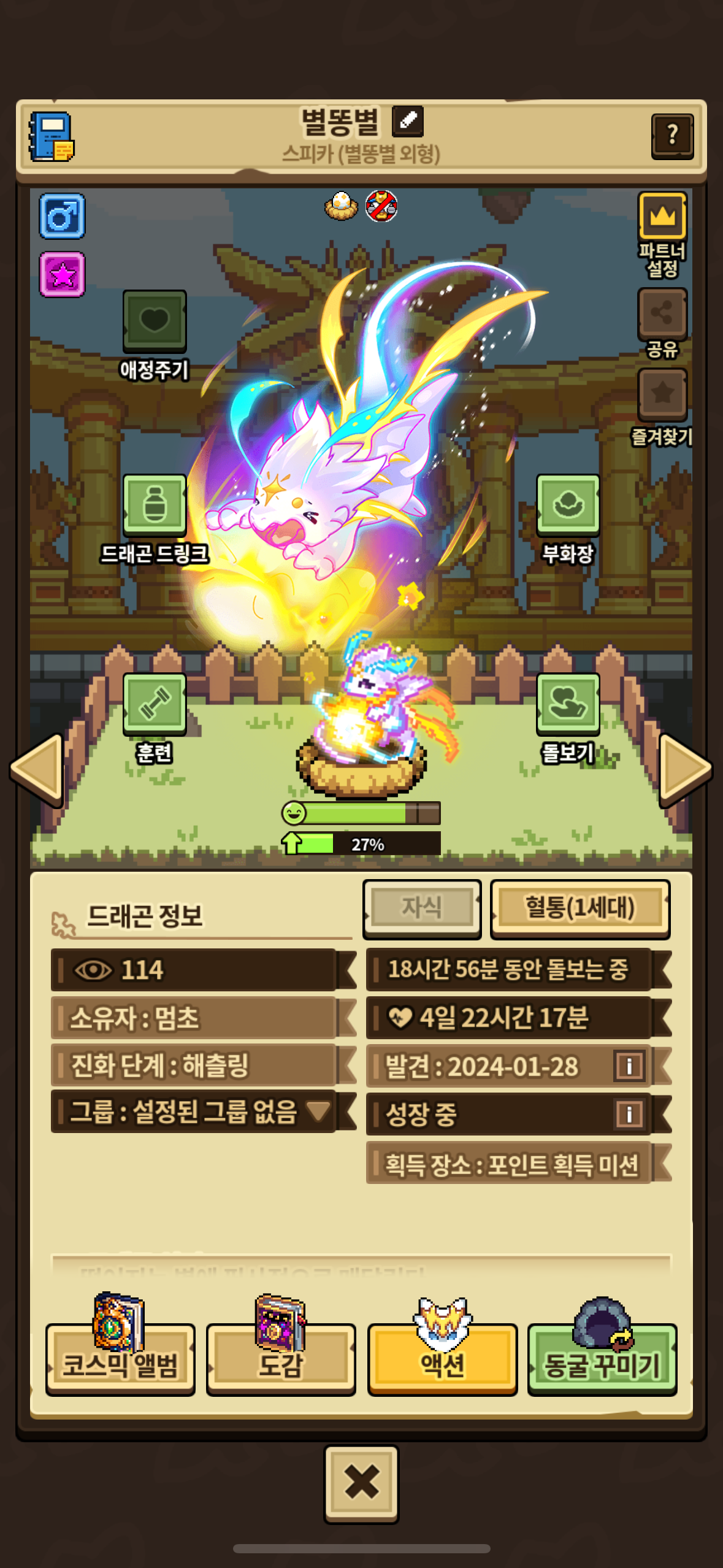Give affection with 애정주기

click(155, 321)
